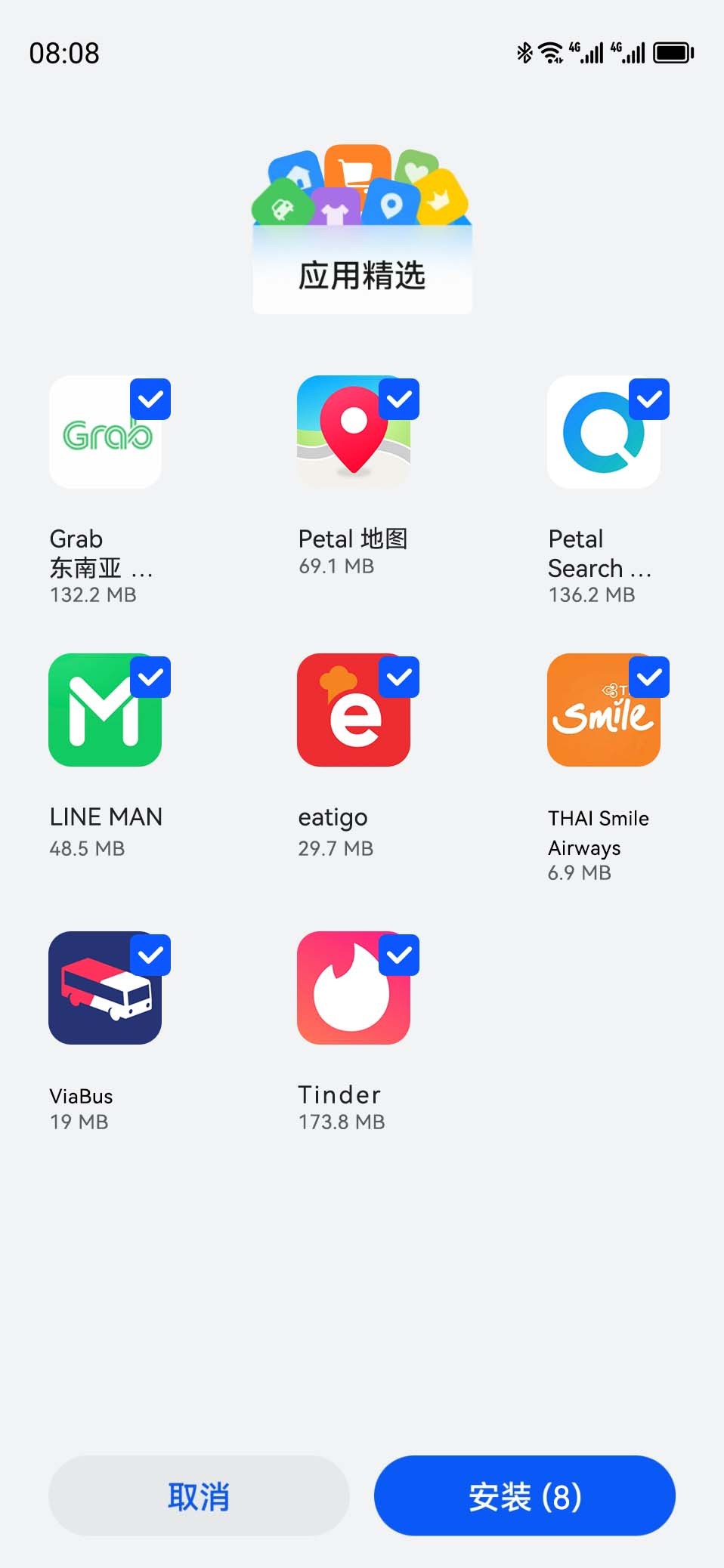
Task: Deselect the LINE MAN checkbox
Action: click(x=150, y=677)
